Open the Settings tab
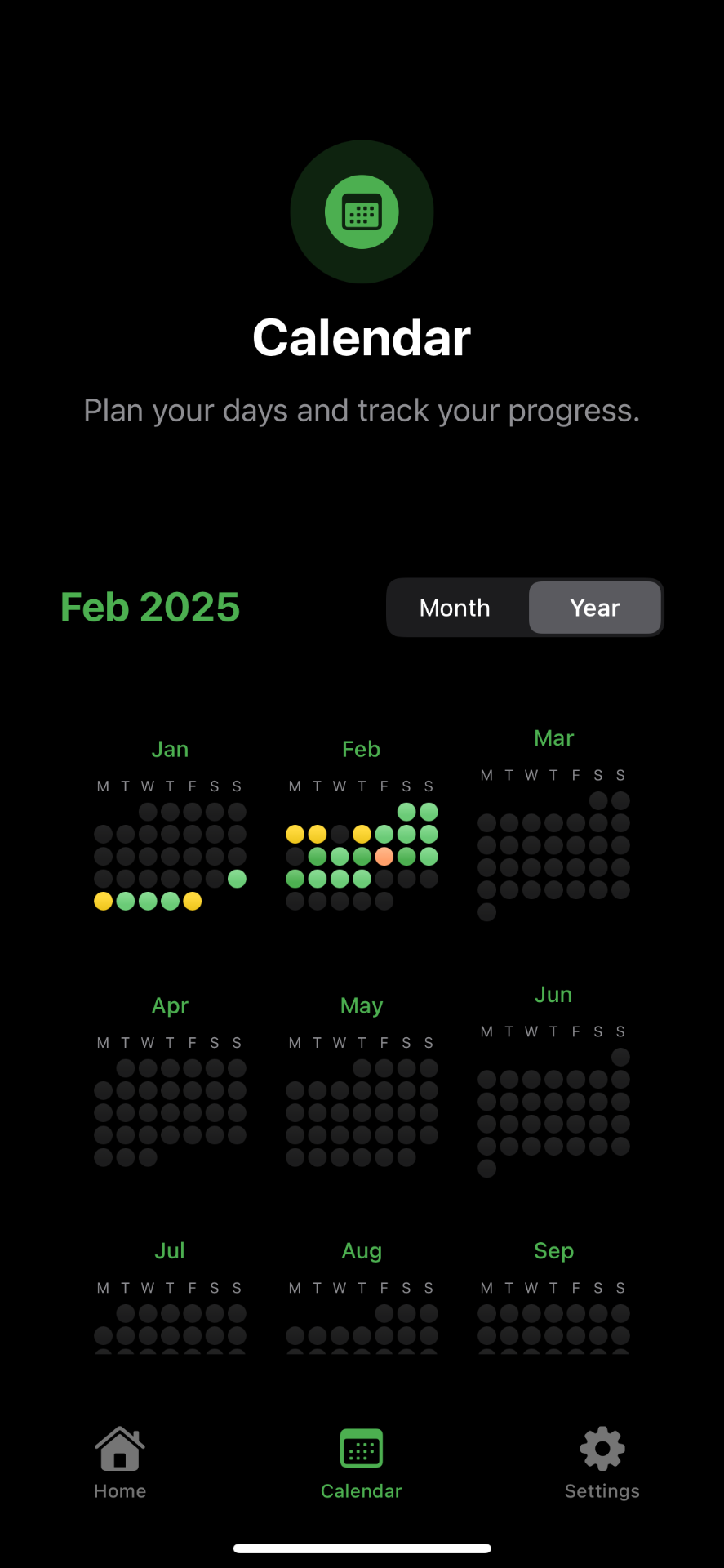The width and height of the screenshot is (724, 1568). coord(602,1462)
